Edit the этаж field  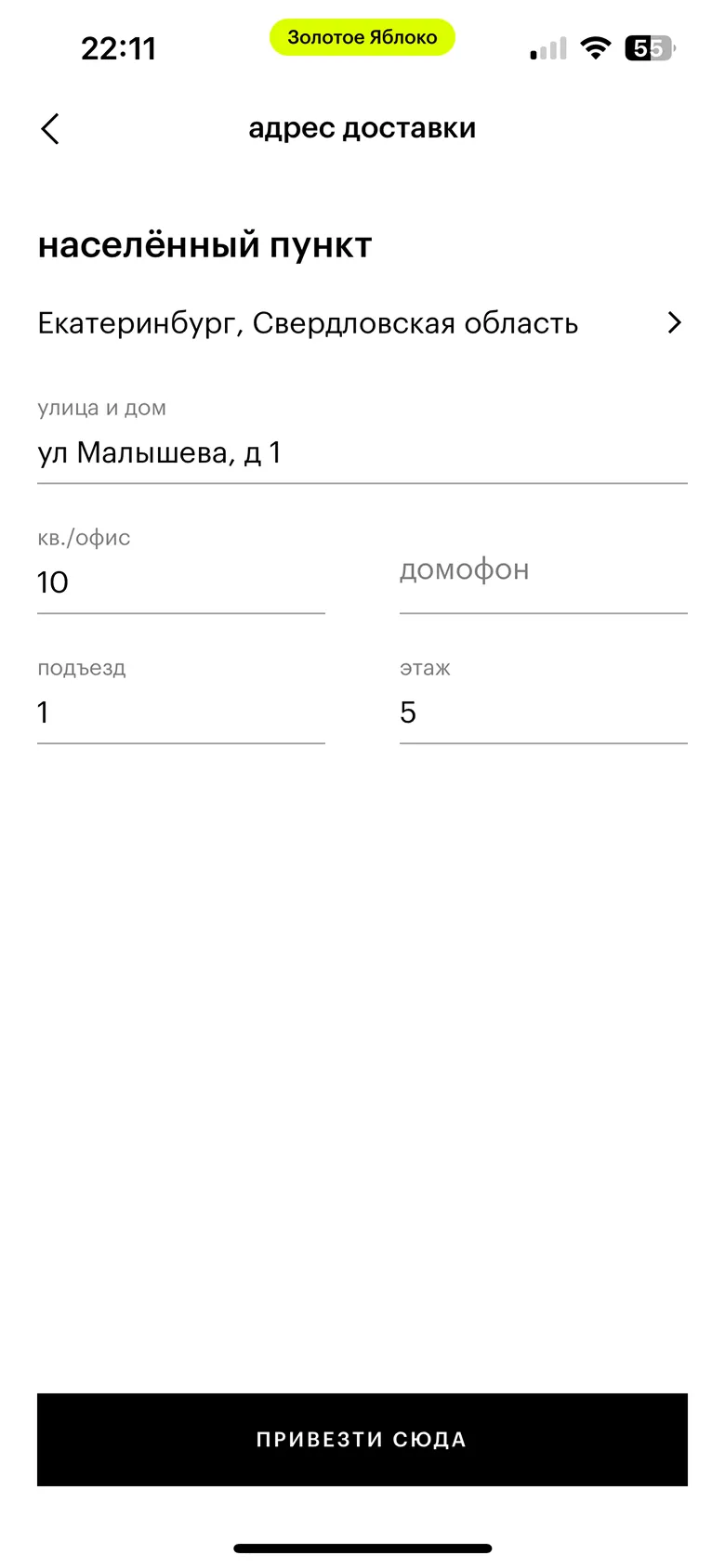coord(543,712)
